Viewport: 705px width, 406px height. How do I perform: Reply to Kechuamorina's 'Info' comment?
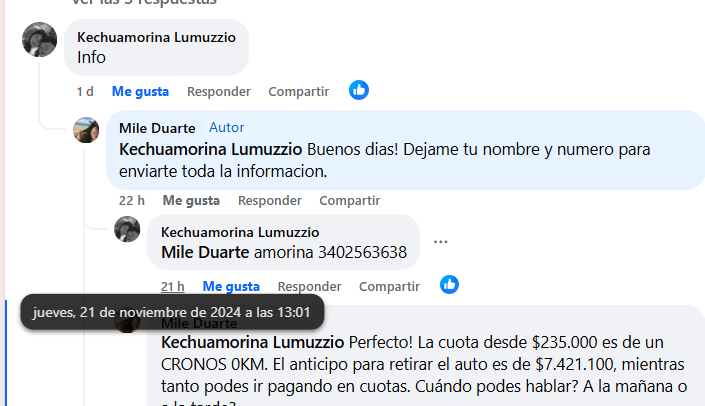(x=219, y=91)
